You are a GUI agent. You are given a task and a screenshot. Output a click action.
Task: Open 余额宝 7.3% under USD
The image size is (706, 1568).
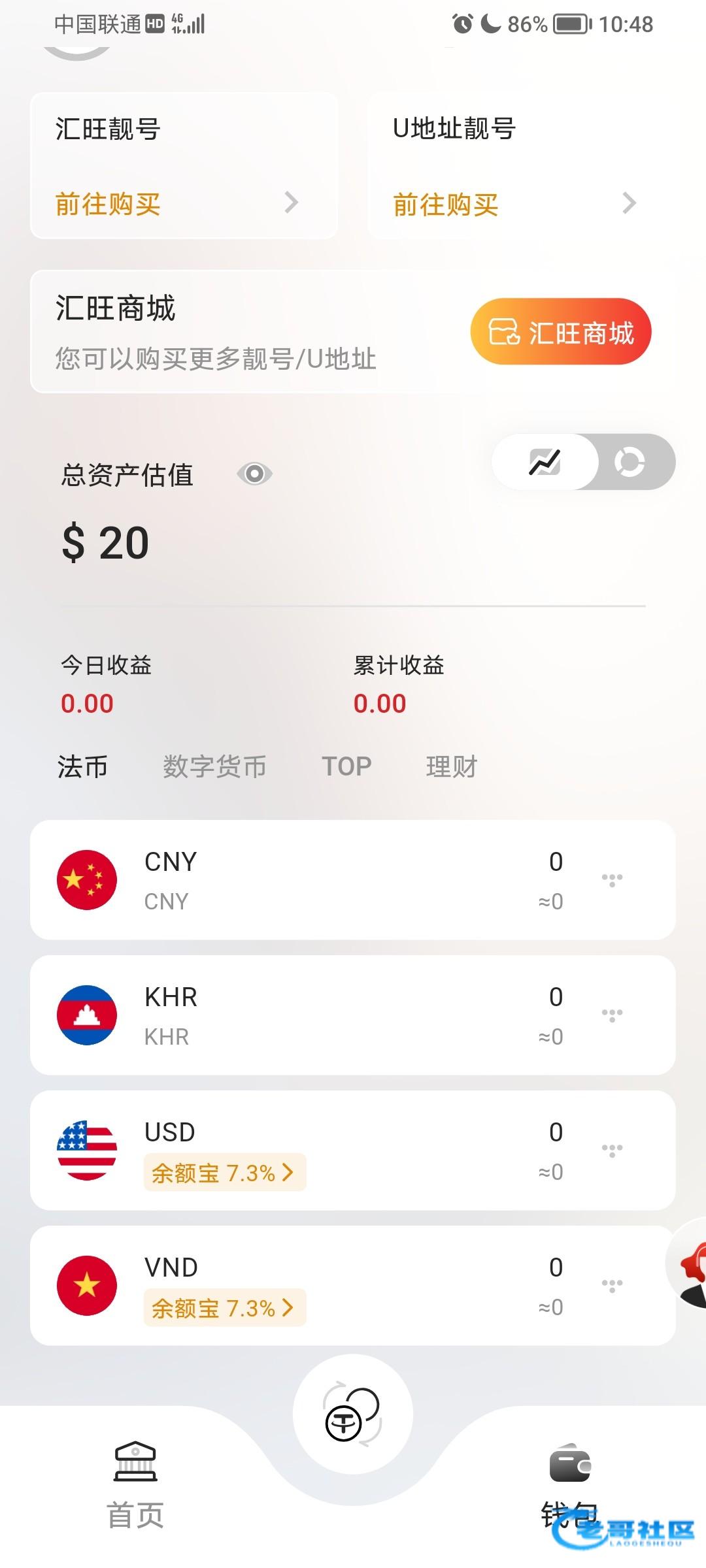224,1173
